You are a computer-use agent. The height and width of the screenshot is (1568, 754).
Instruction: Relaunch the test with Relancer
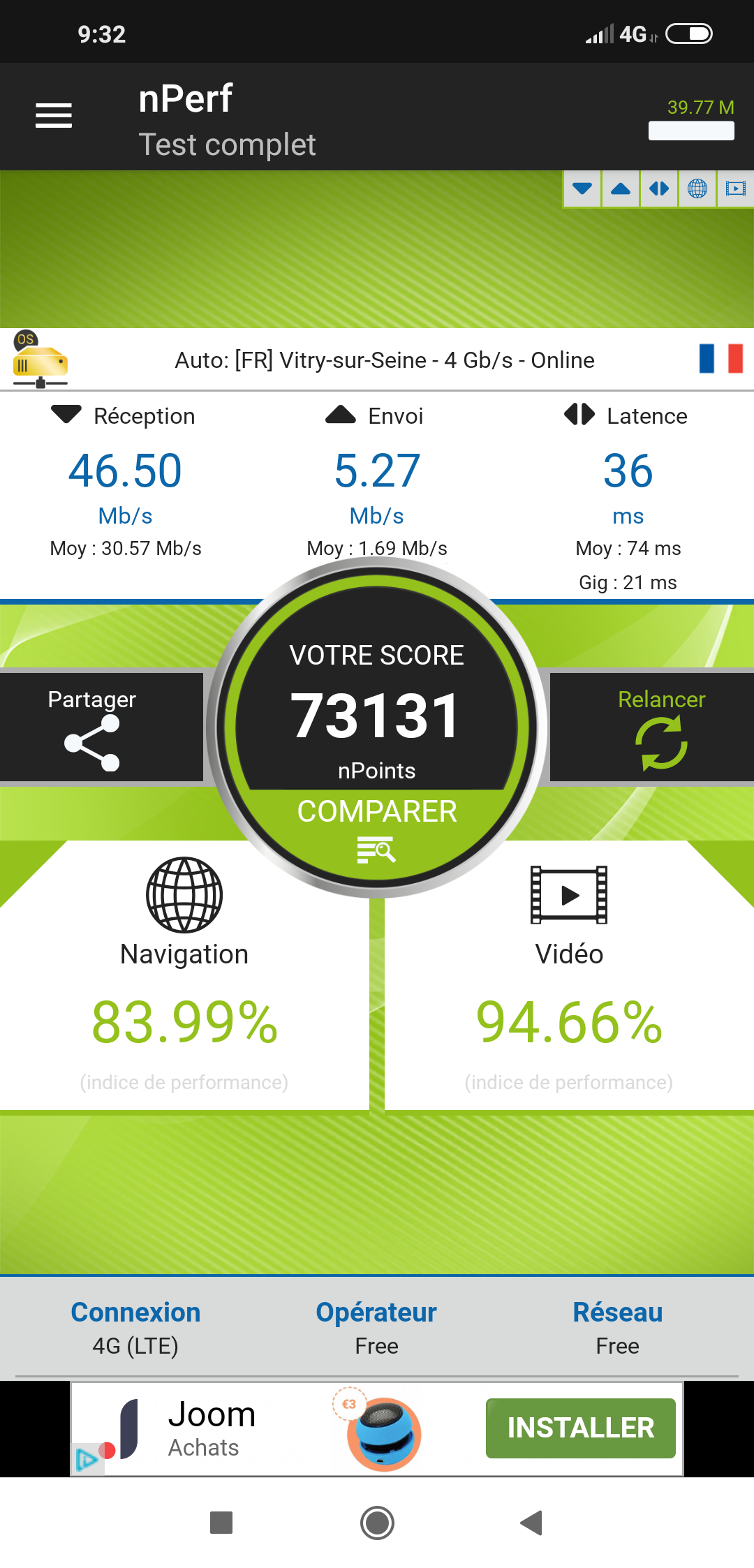661,727
